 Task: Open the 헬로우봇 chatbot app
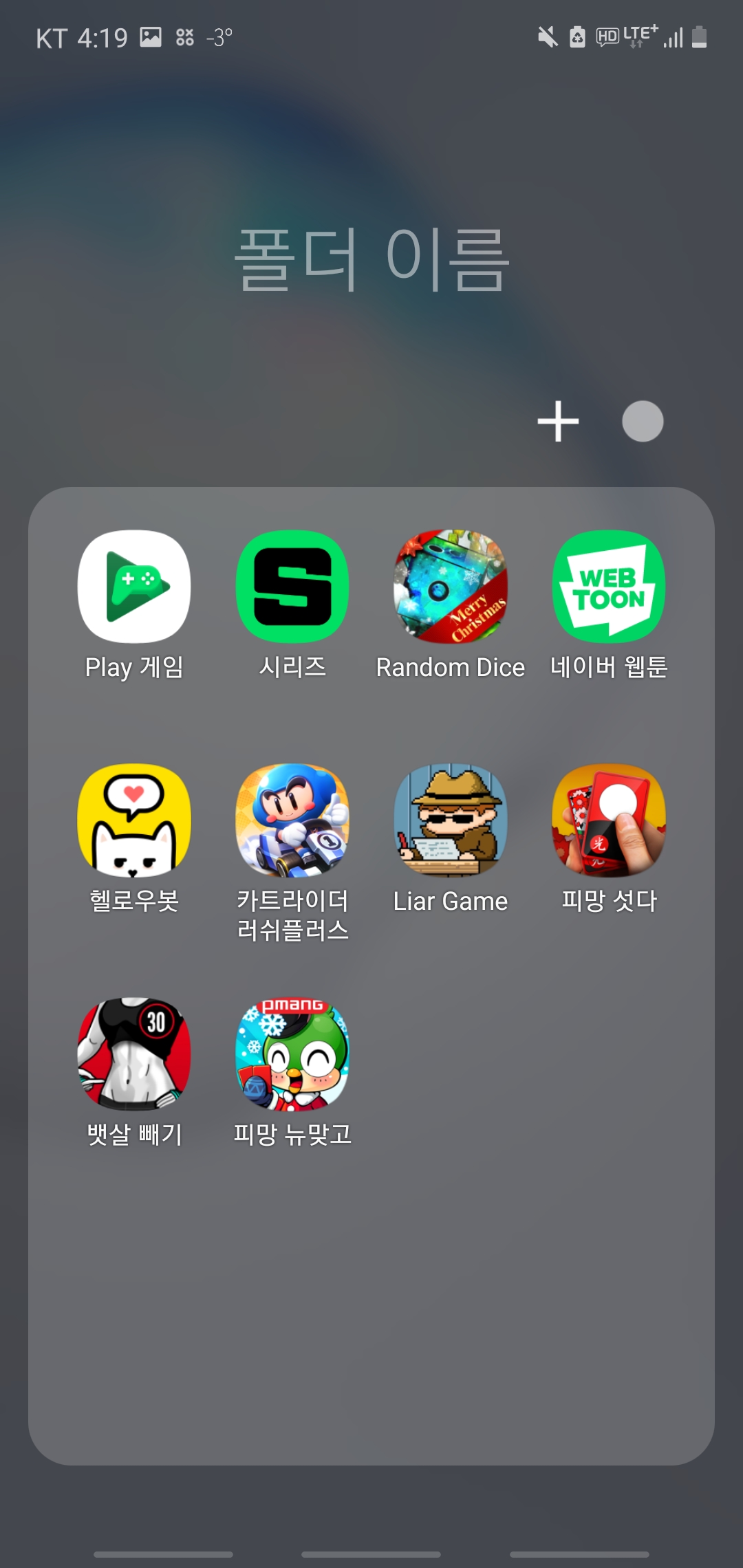click(134, 822)
